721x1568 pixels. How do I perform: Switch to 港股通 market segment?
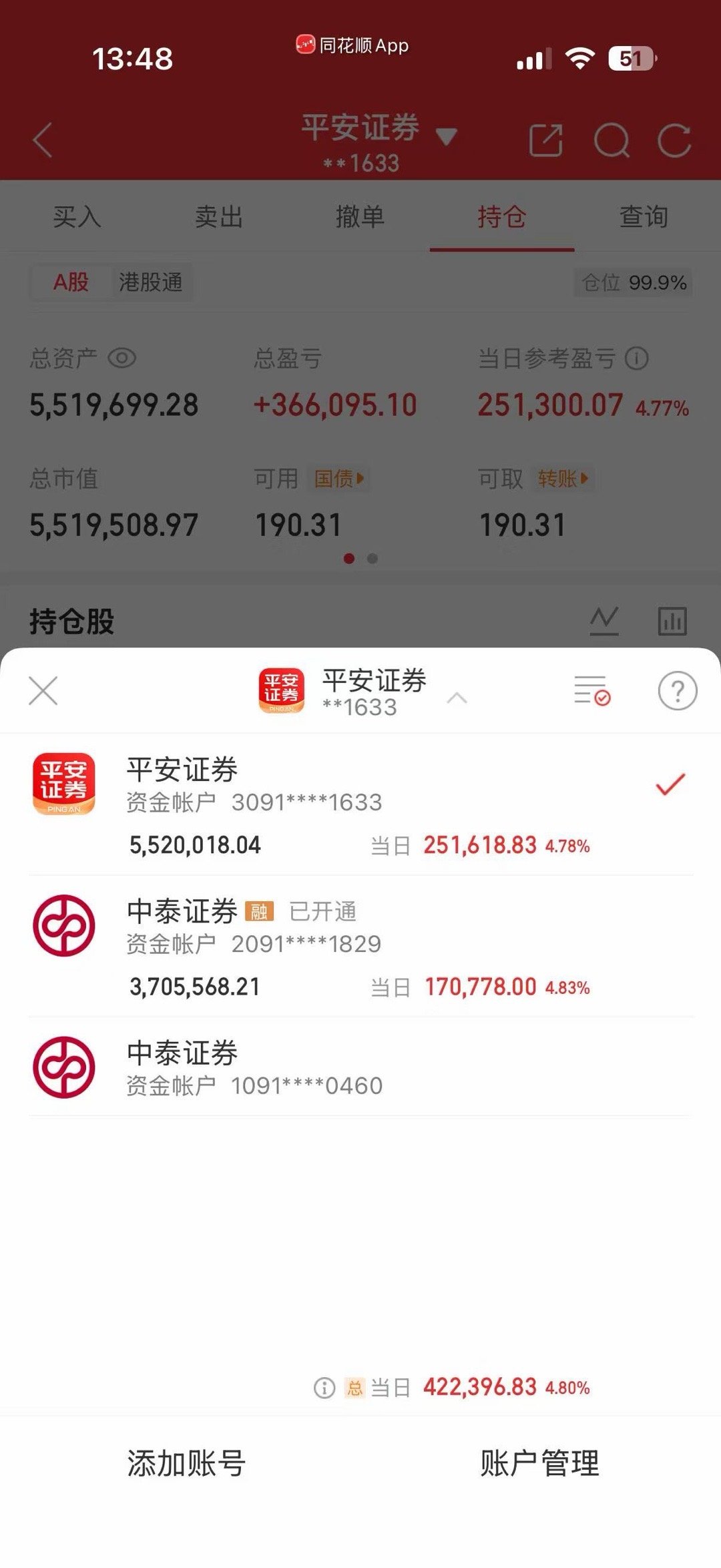pyautogui.click(x=151, y=282)
